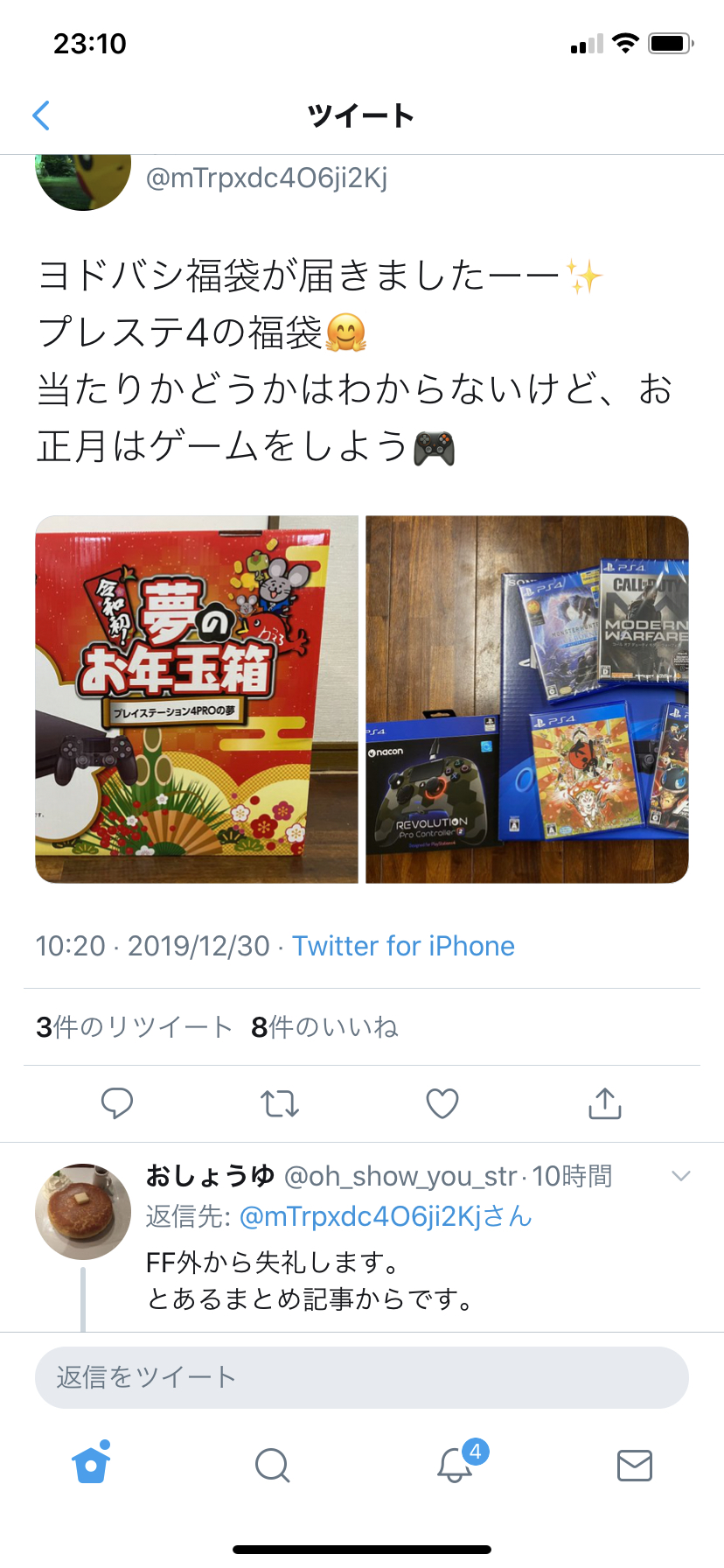This screenshot has width=724, height=1568.
Task: Open the notifications bell tab
Action: [x=456, y=1463]
